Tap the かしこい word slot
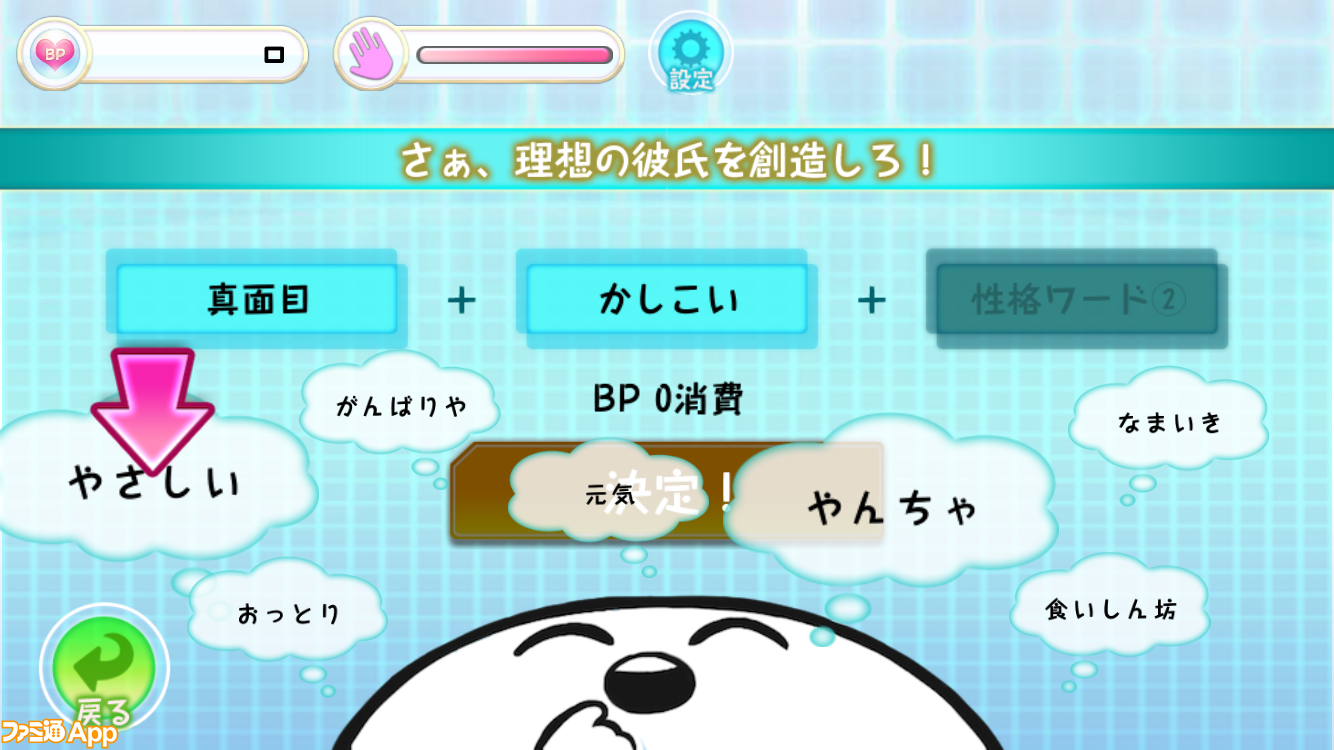 (667, 300)
